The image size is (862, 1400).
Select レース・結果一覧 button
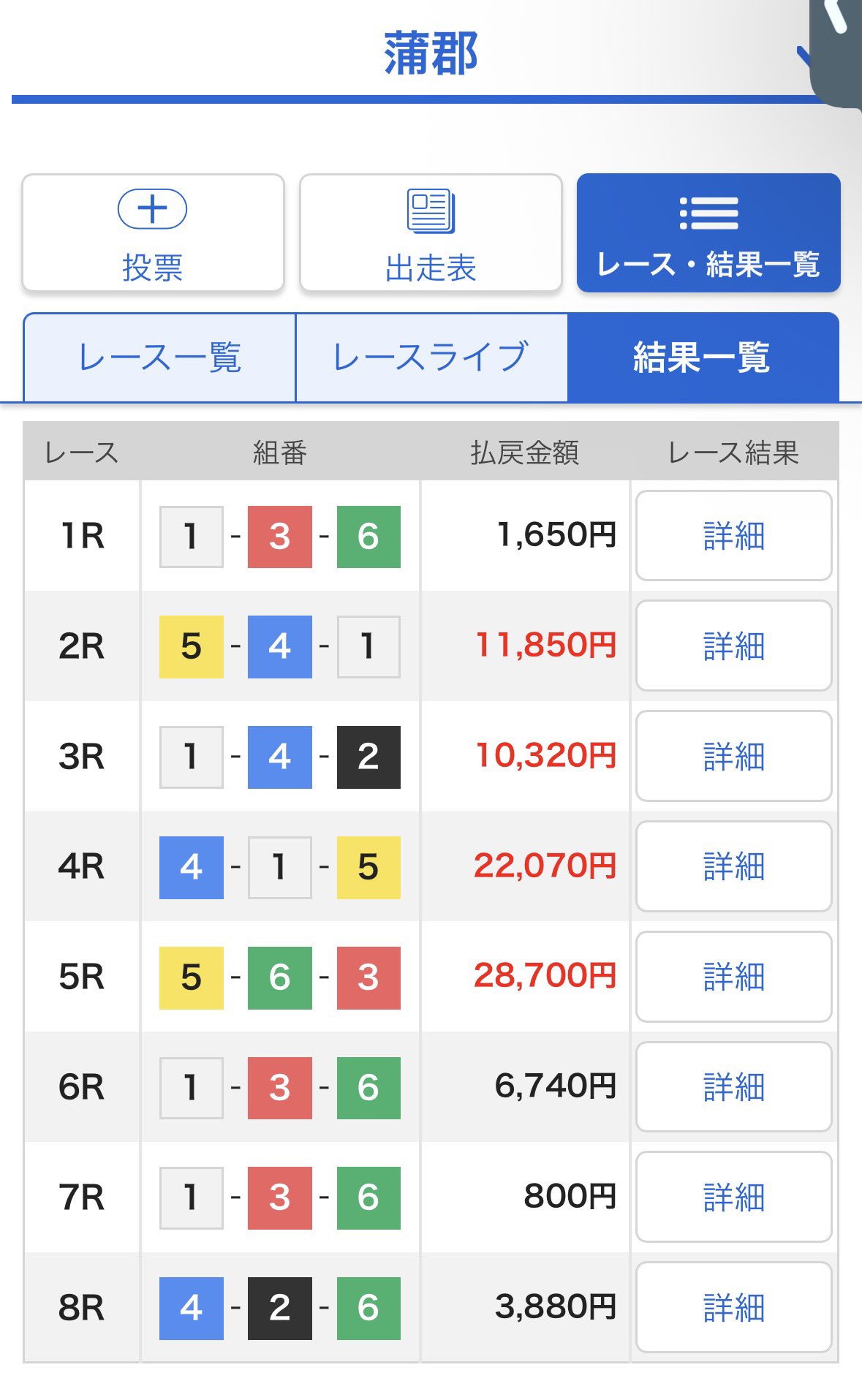pos(708,232)
